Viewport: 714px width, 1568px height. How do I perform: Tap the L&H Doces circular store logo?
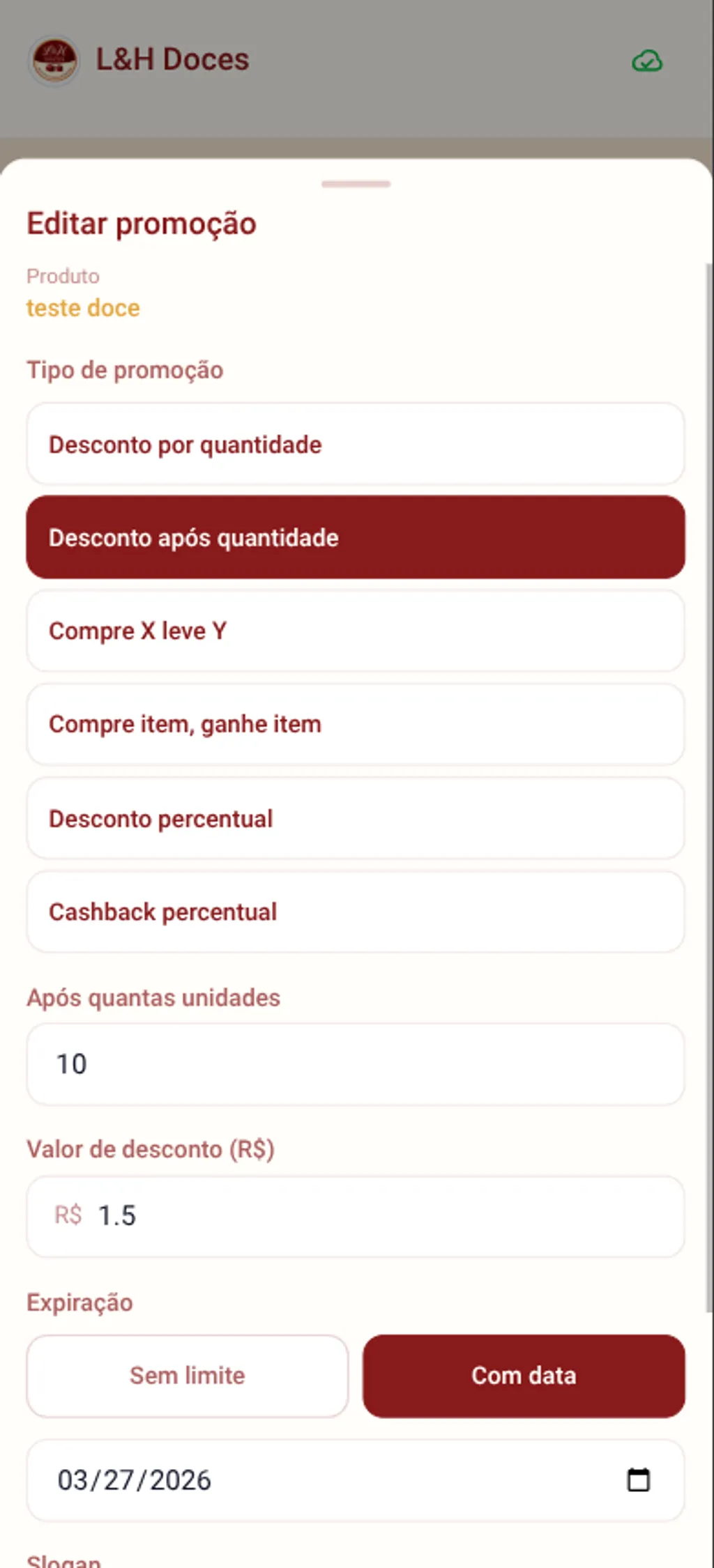click(x=54, y=59)
